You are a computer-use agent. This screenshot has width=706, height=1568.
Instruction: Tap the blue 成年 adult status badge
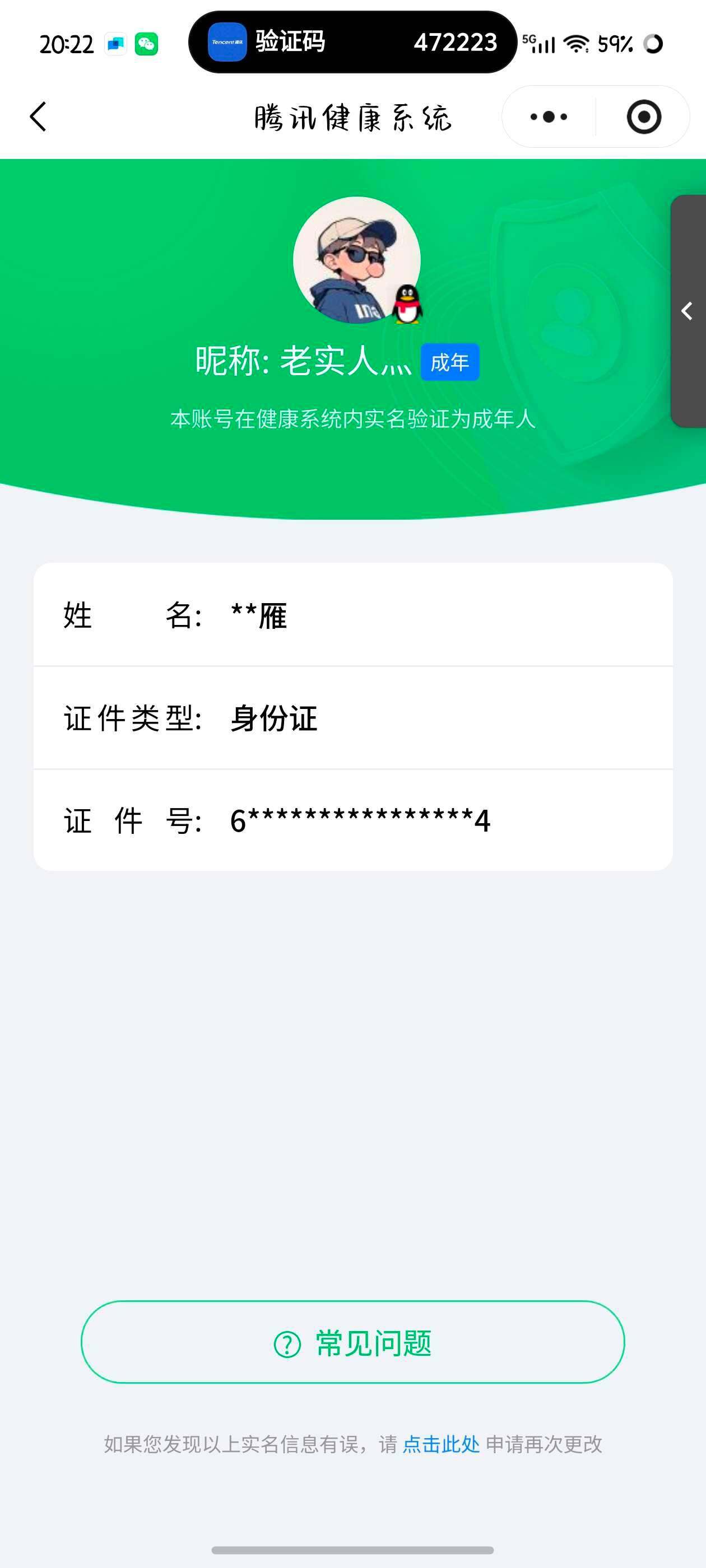(450, 362)
